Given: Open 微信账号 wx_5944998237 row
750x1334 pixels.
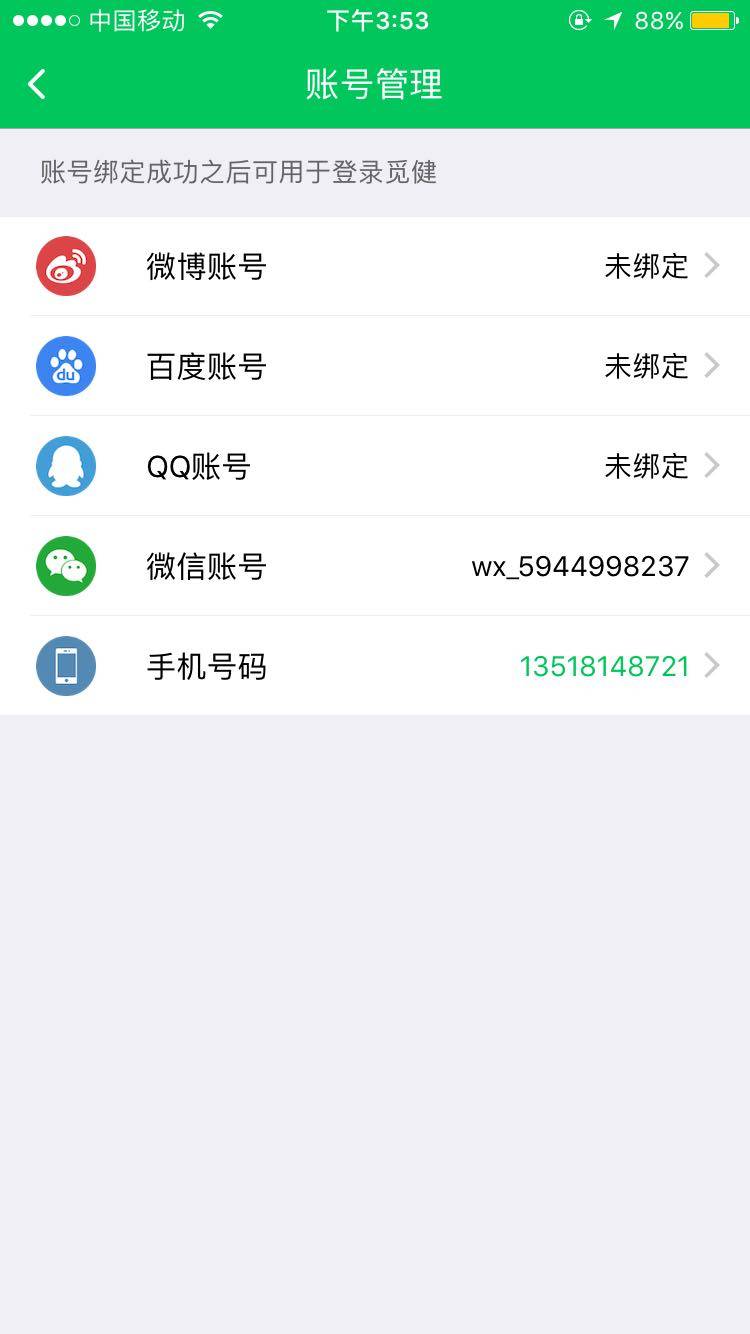Looking at the screenshot, I should (375, 566).
